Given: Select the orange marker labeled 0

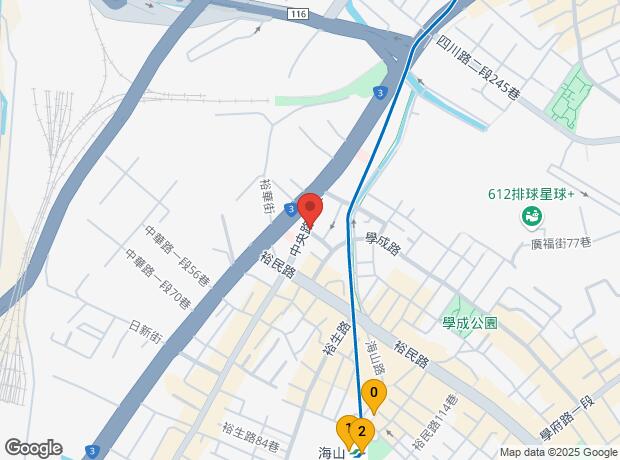Looking at the screenshot, I should (x=374, y=395).
